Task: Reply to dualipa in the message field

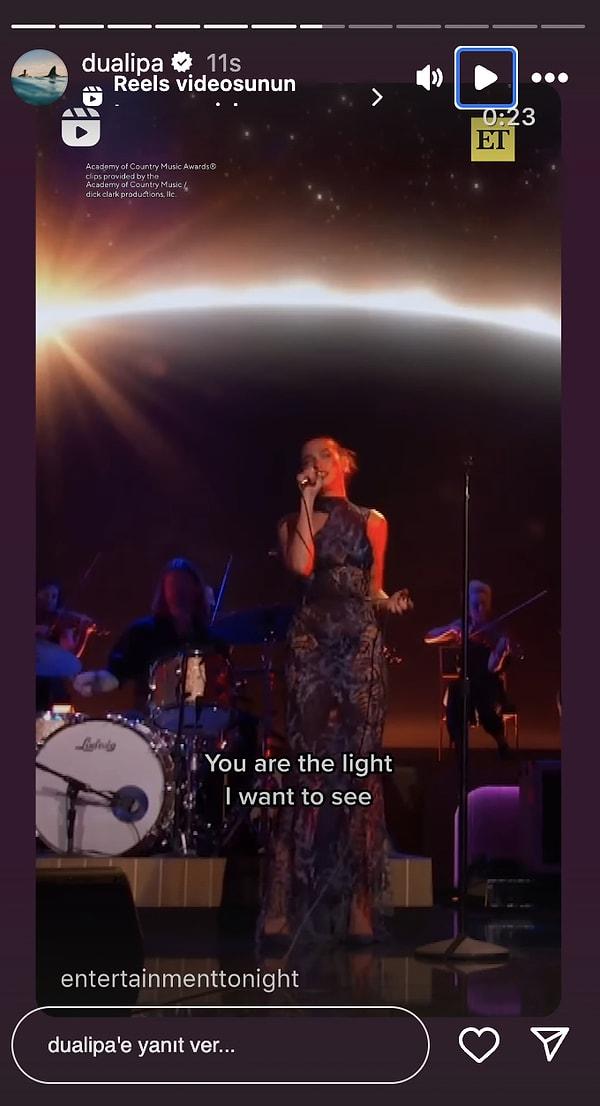Action: coord(220,1045)
